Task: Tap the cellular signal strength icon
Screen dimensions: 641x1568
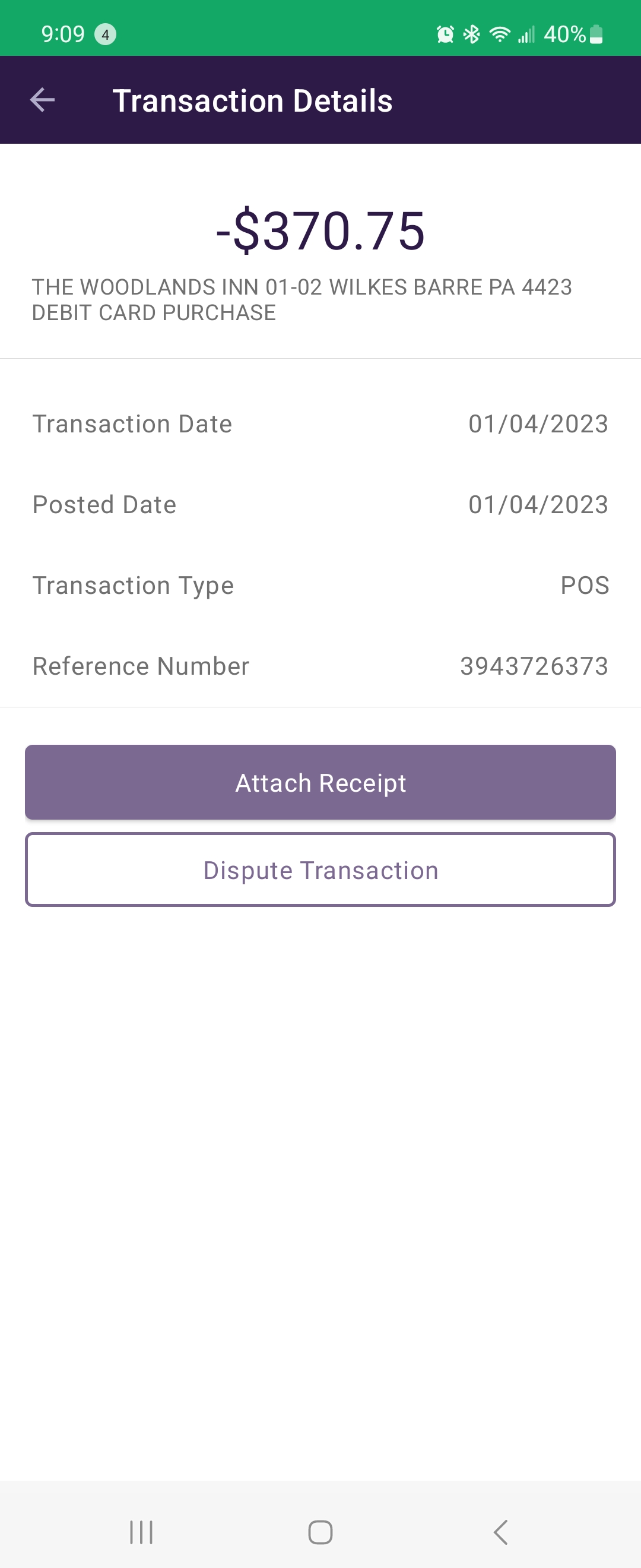Action: pos(526,33)
